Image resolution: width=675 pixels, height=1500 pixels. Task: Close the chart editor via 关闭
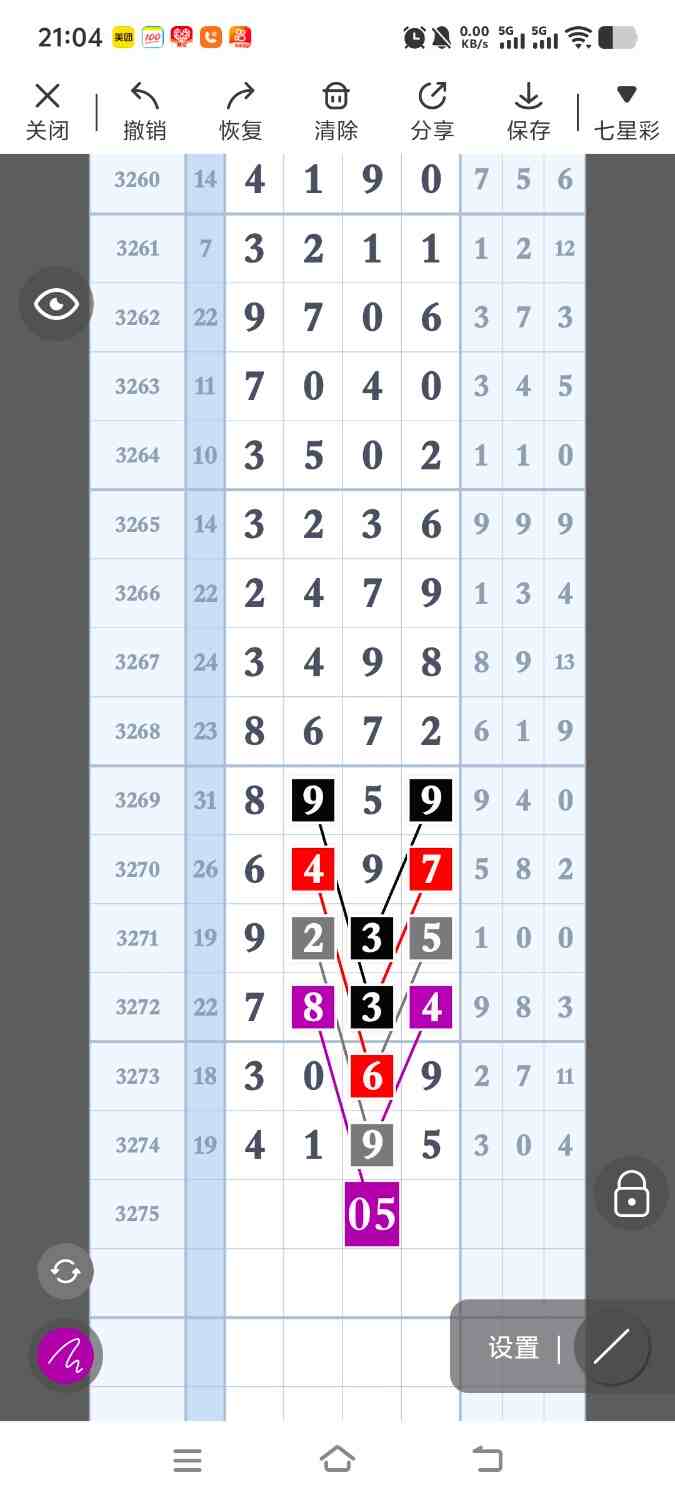(47, 111)
